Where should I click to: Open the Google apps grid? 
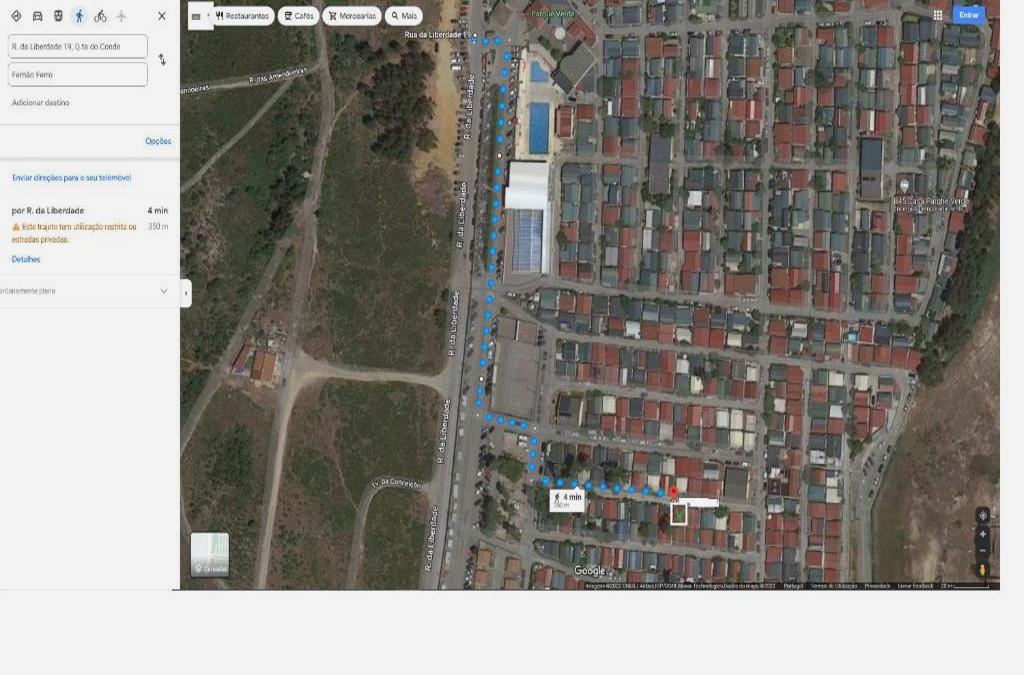click(937, 15)
